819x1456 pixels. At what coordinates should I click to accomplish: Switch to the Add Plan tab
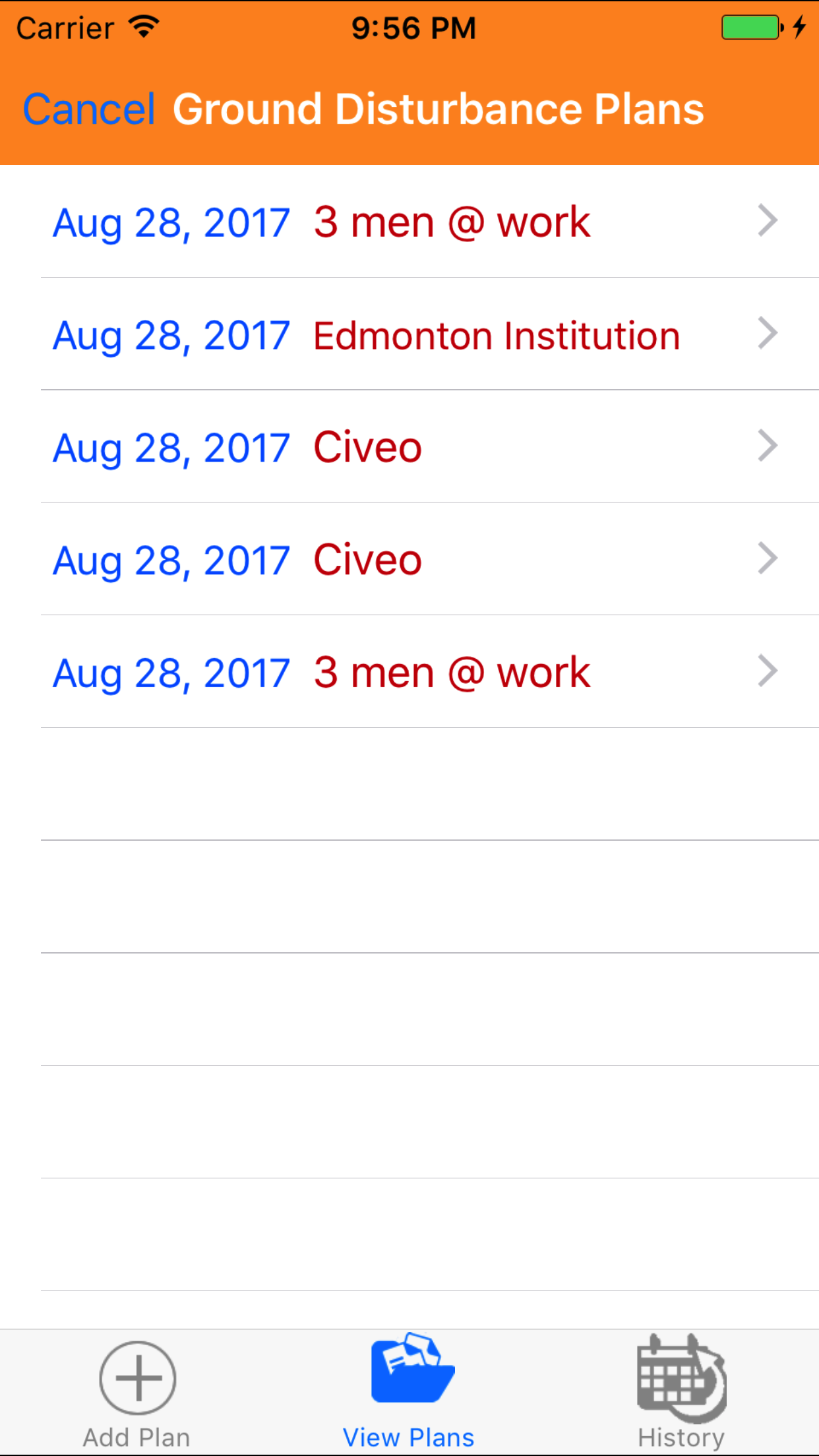point(137,1393)
